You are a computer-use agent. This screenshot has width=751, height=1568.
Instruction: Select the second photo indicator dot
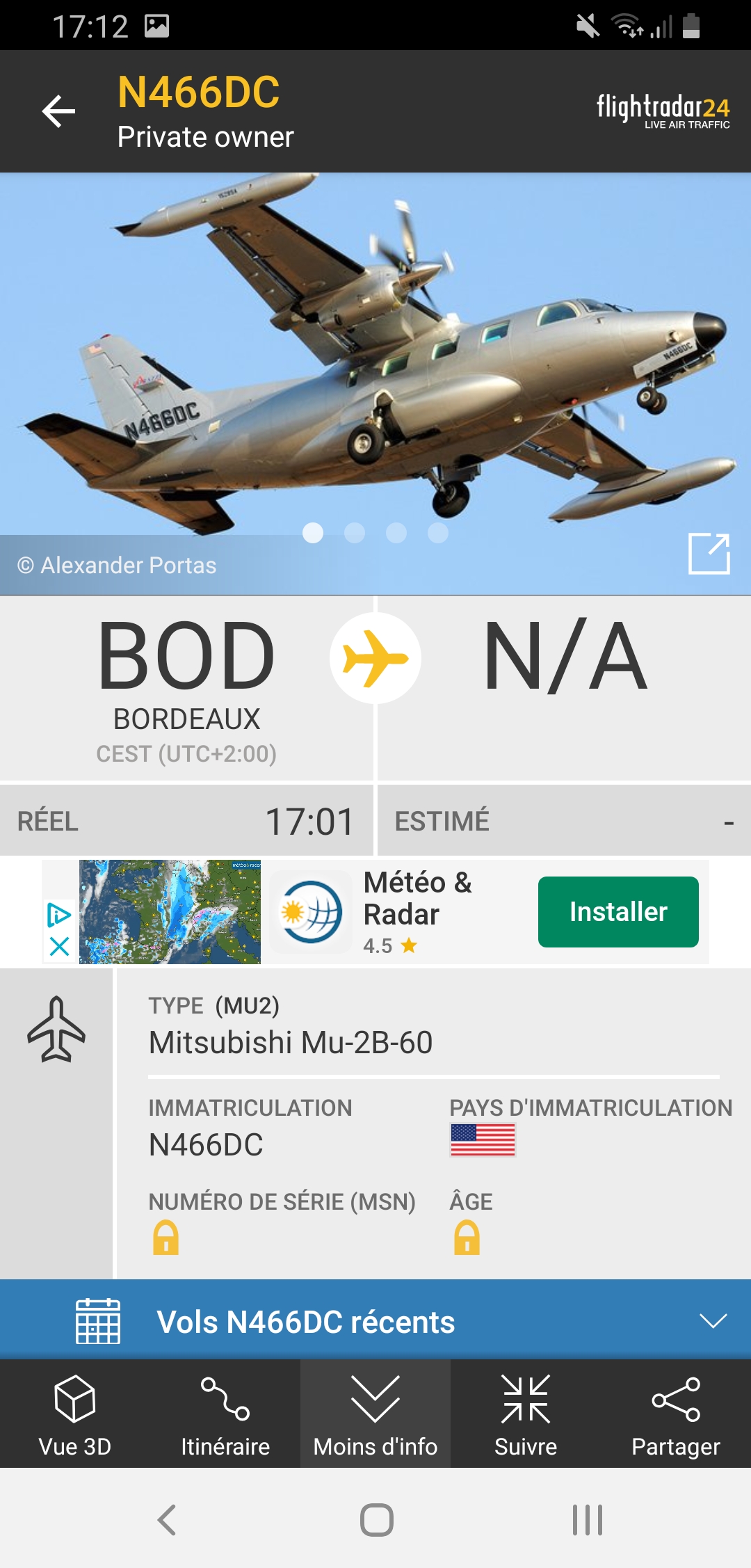(355, 533)
